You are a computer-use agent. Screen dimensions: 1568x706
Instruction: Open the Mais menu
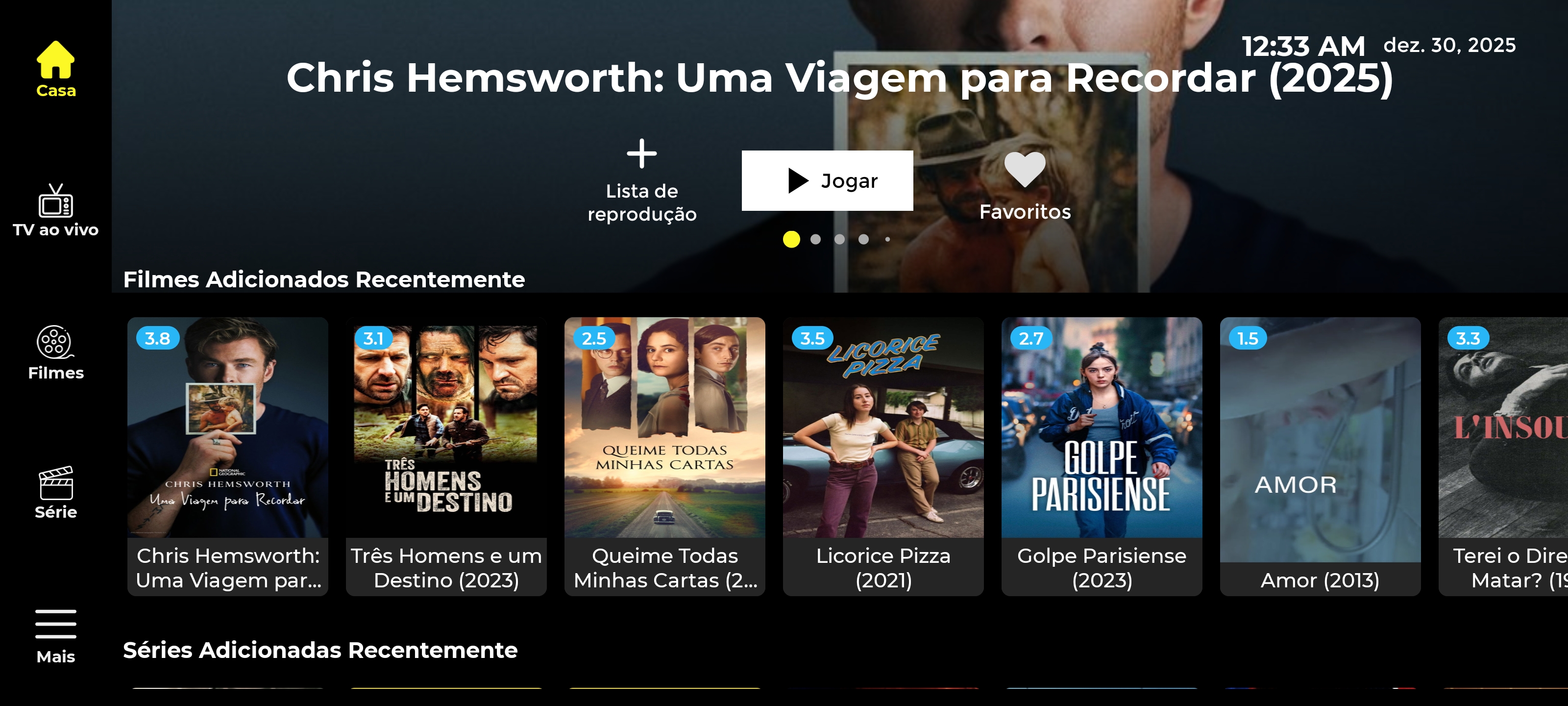[x=55, y=635]
